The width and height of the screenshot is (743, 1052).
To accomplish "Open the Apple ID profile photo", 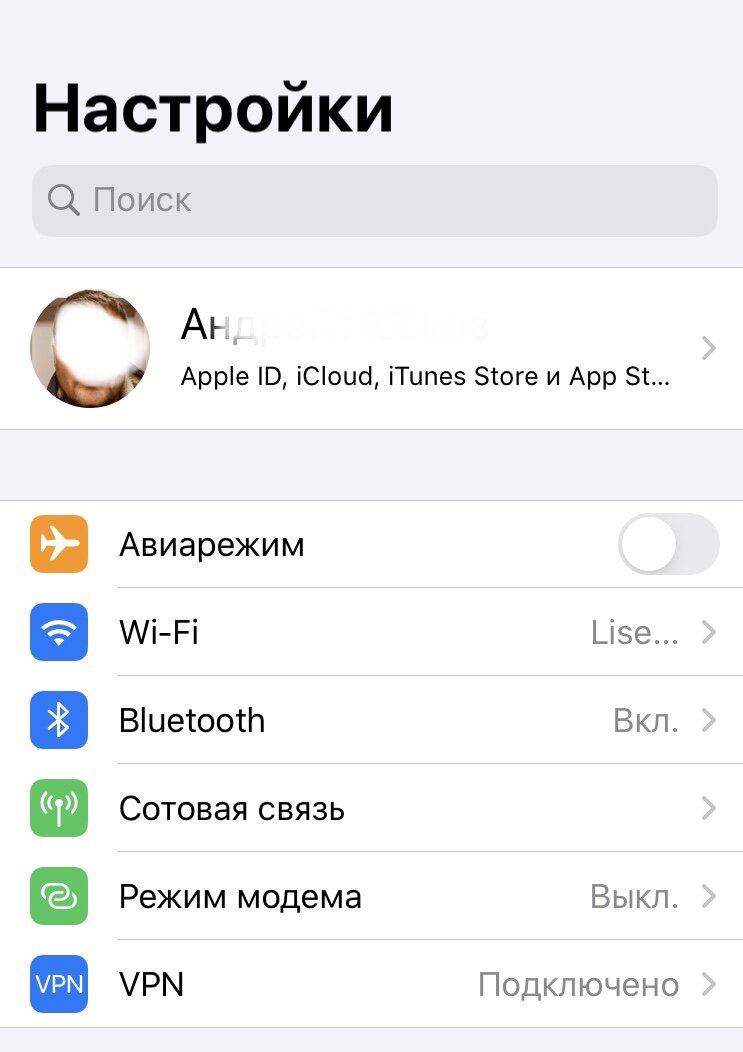I will coord(90,348).
